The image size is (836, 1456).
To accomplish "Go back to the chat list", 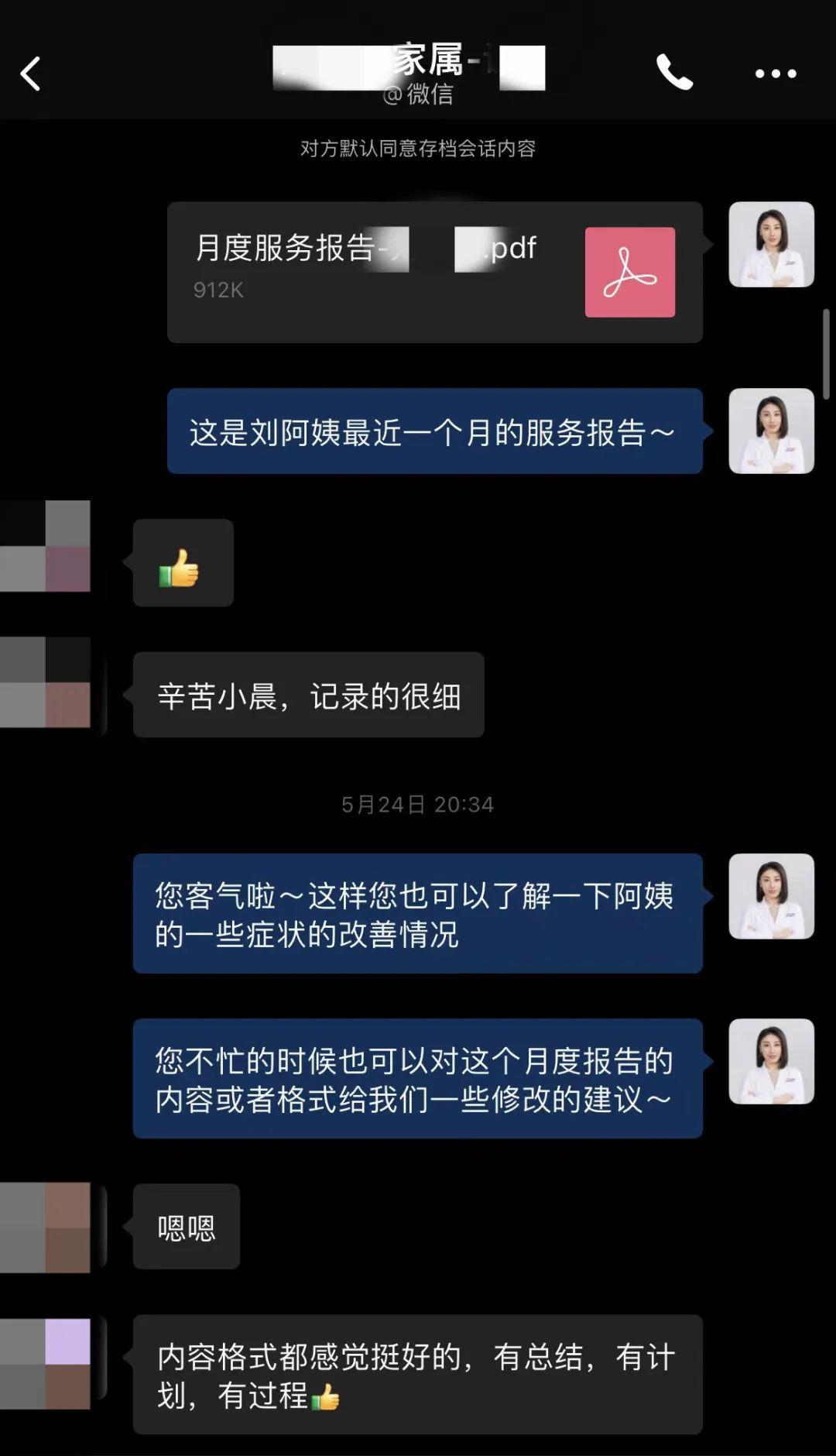I will click(31, 74).
